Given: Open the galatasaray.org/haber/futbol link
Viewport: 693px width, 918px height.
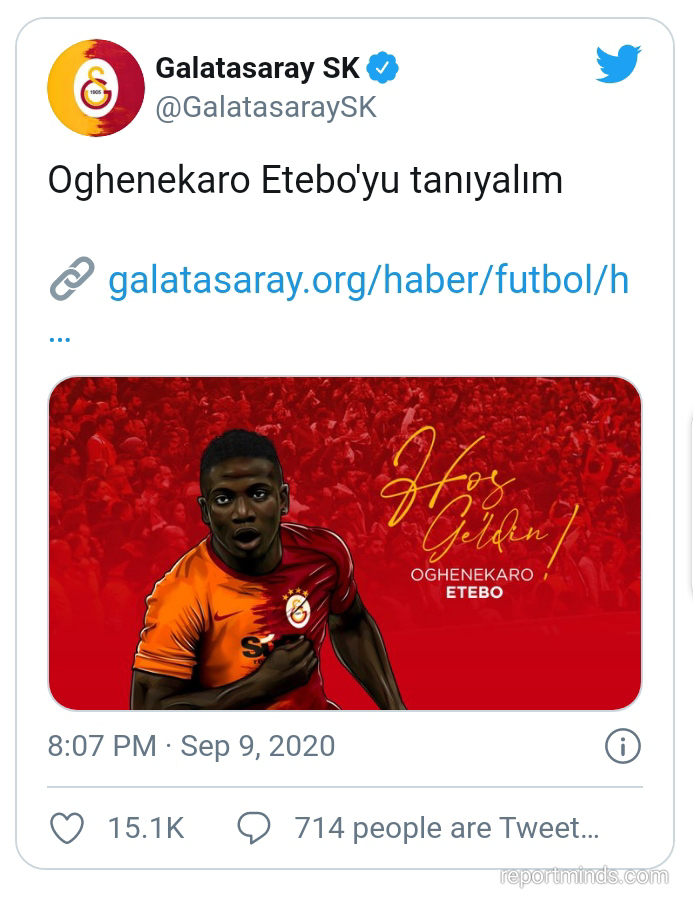Looking at the screenshot, I should [x=369, y=280].
